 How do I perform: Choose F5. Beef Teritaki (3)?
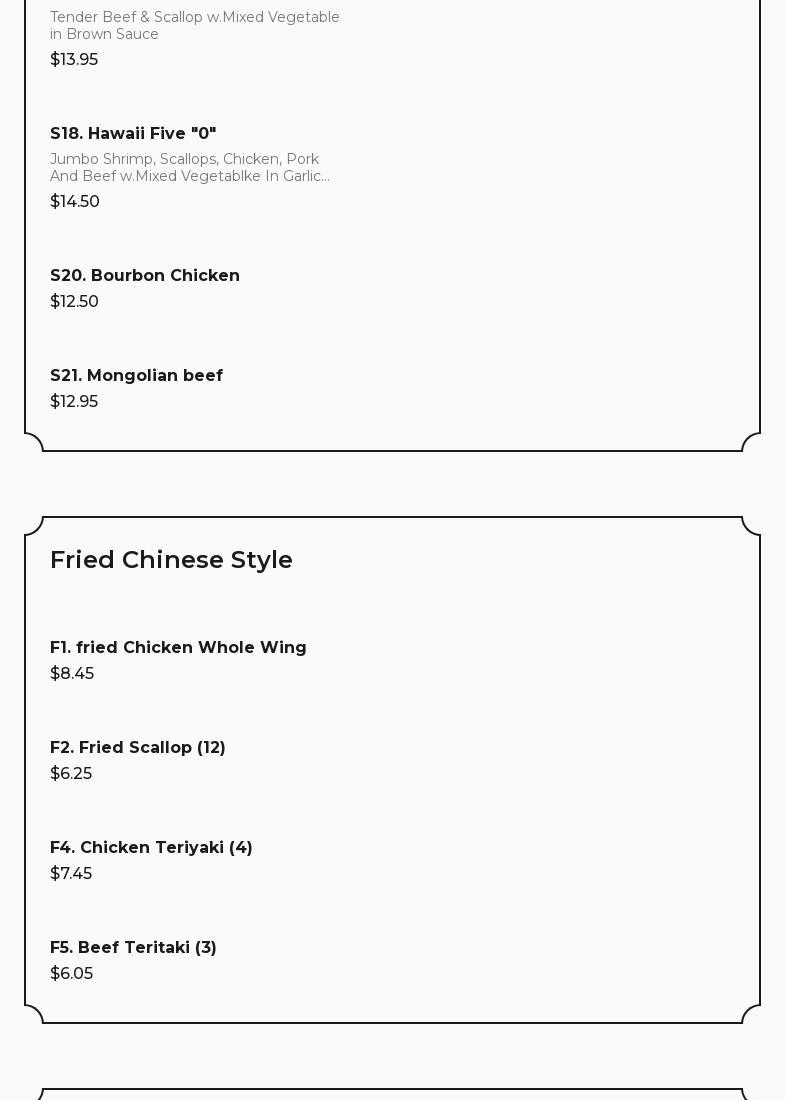click(x=133, y=948)
